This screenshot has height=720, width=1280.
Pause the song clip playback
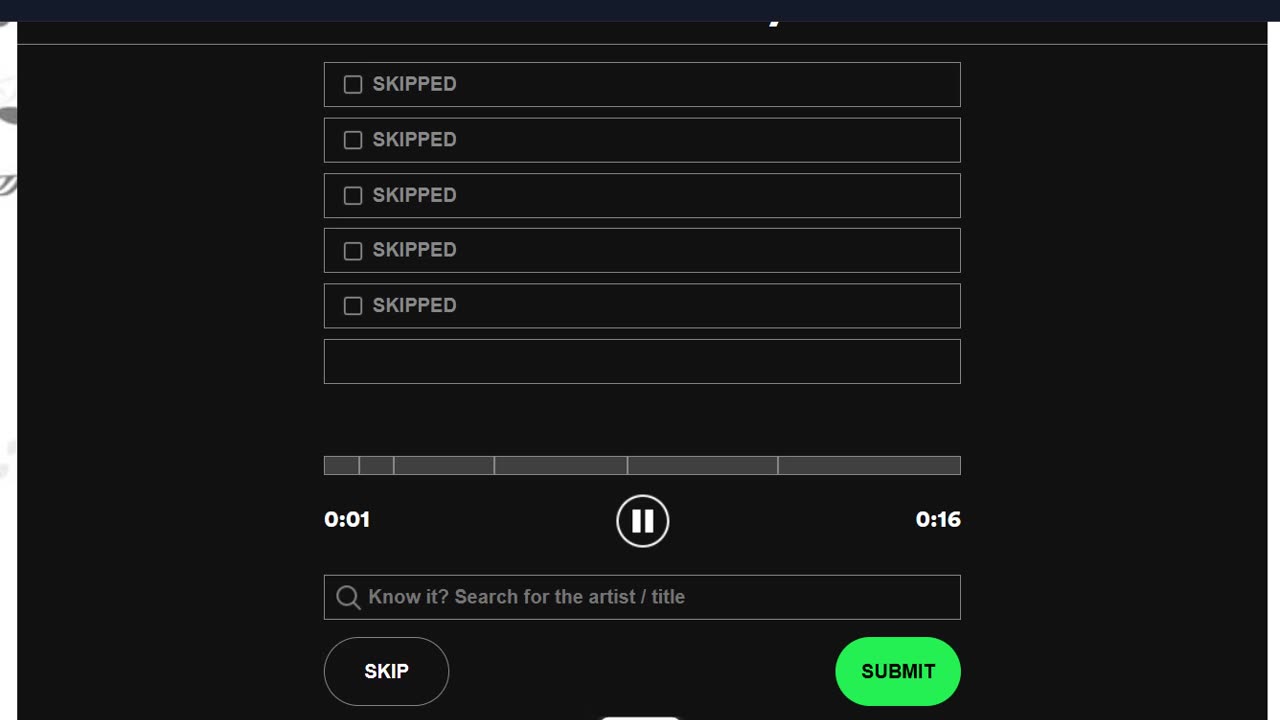642,521
